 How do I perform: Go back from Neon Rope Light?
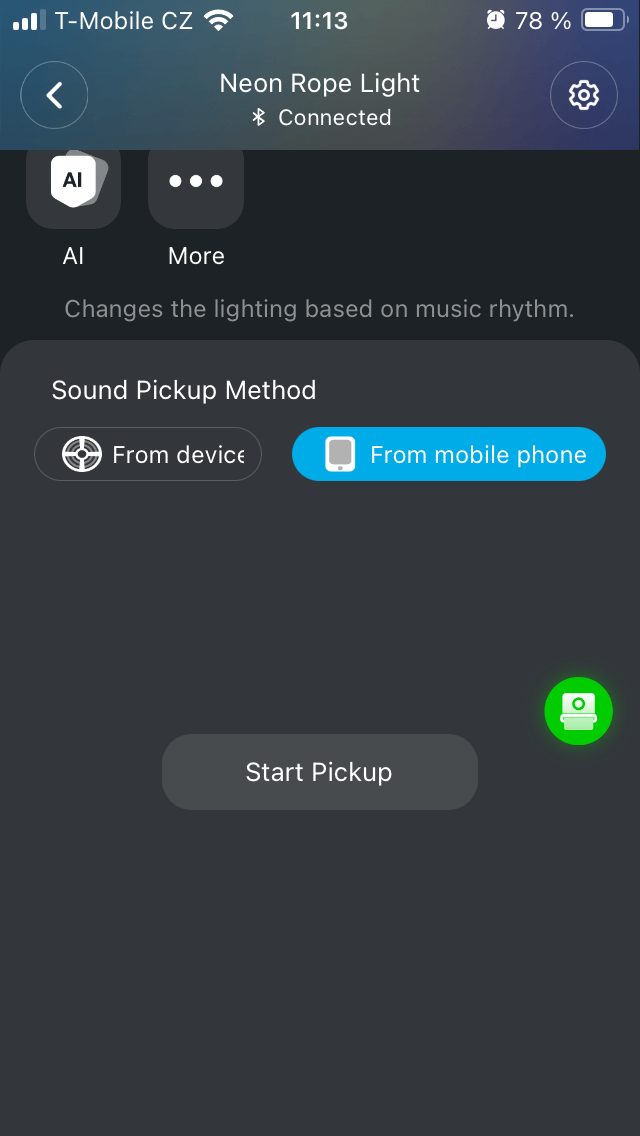(x=54, y=95)
